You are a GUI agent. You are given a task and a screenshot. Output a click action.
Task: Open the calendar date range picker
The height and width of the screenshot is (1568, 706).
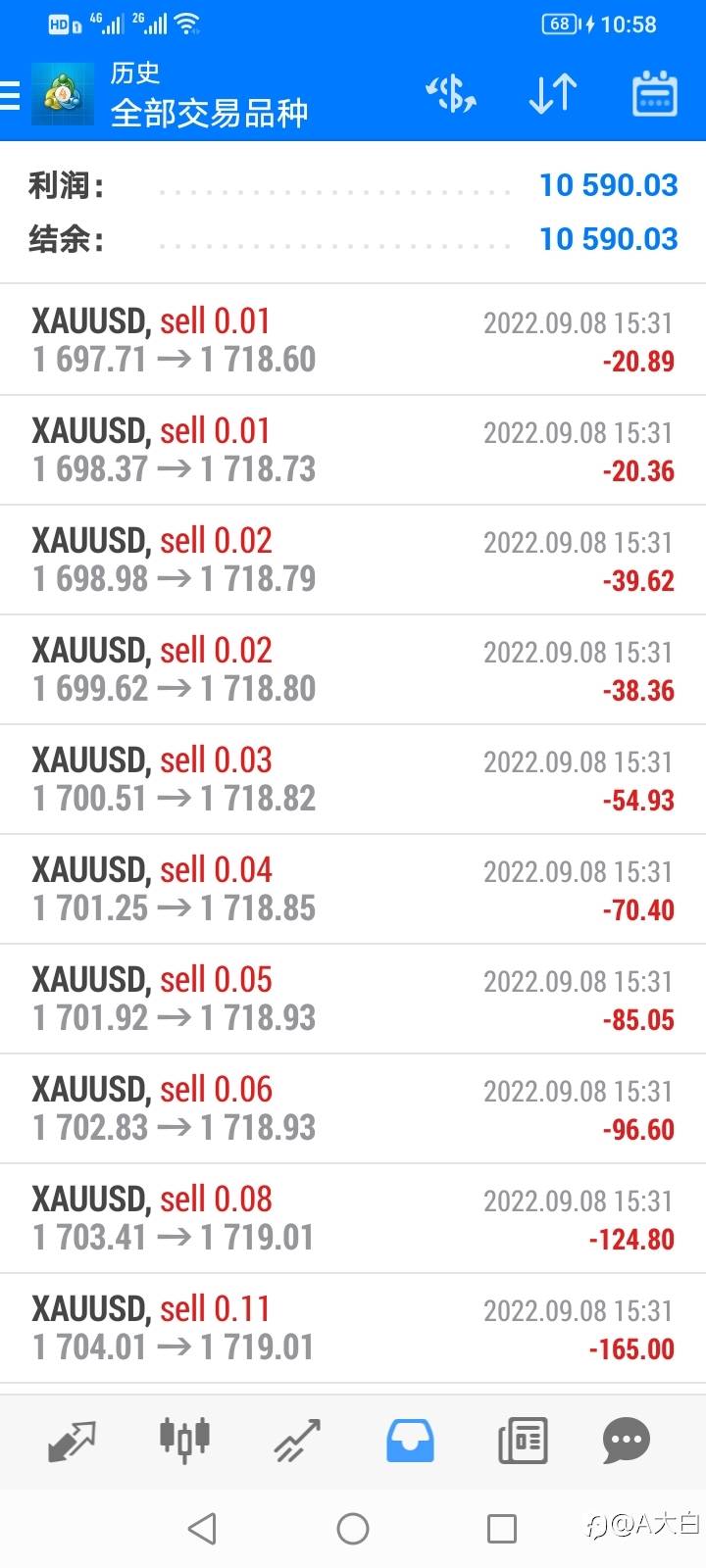click(654, 95)
